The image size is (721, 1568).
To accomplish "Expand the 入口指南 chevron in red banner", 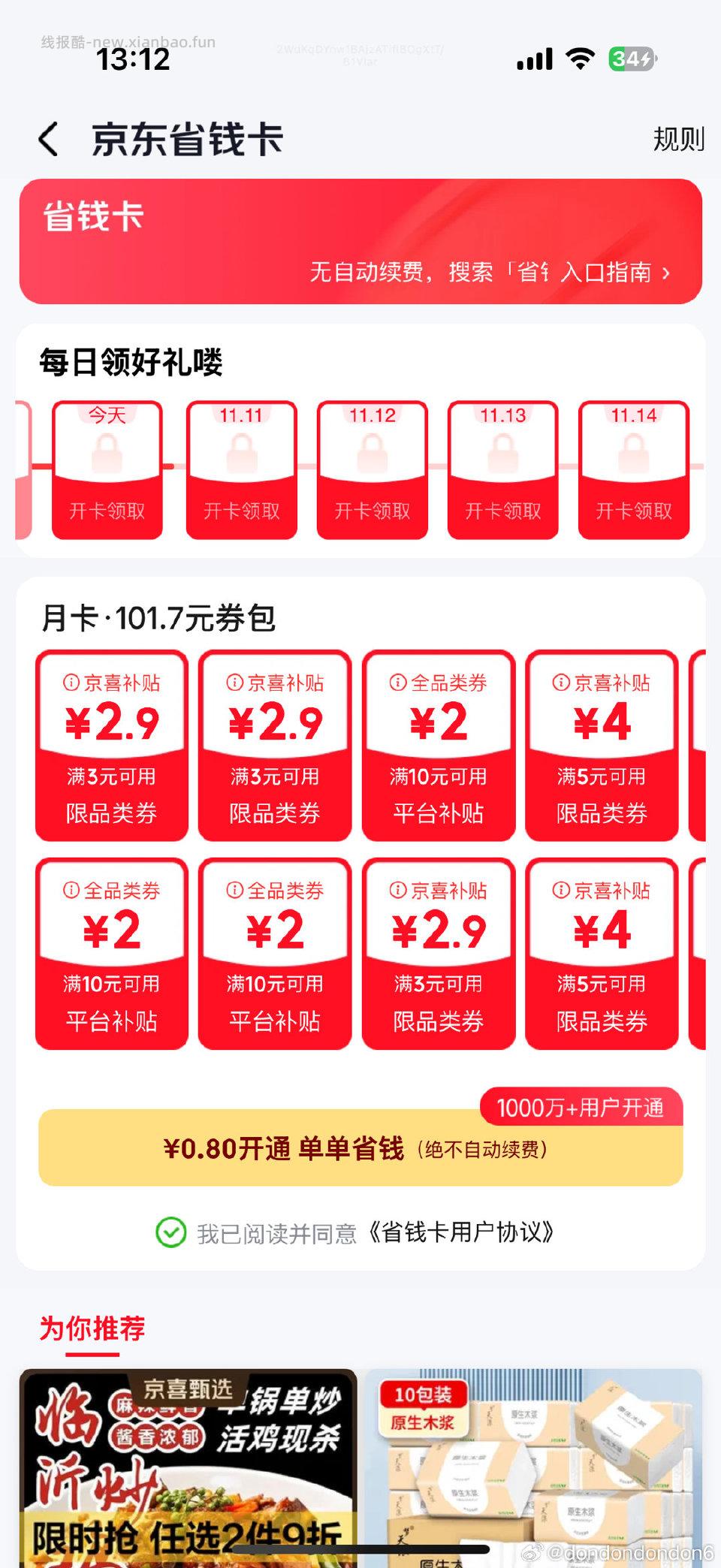I will click(667, 273).
